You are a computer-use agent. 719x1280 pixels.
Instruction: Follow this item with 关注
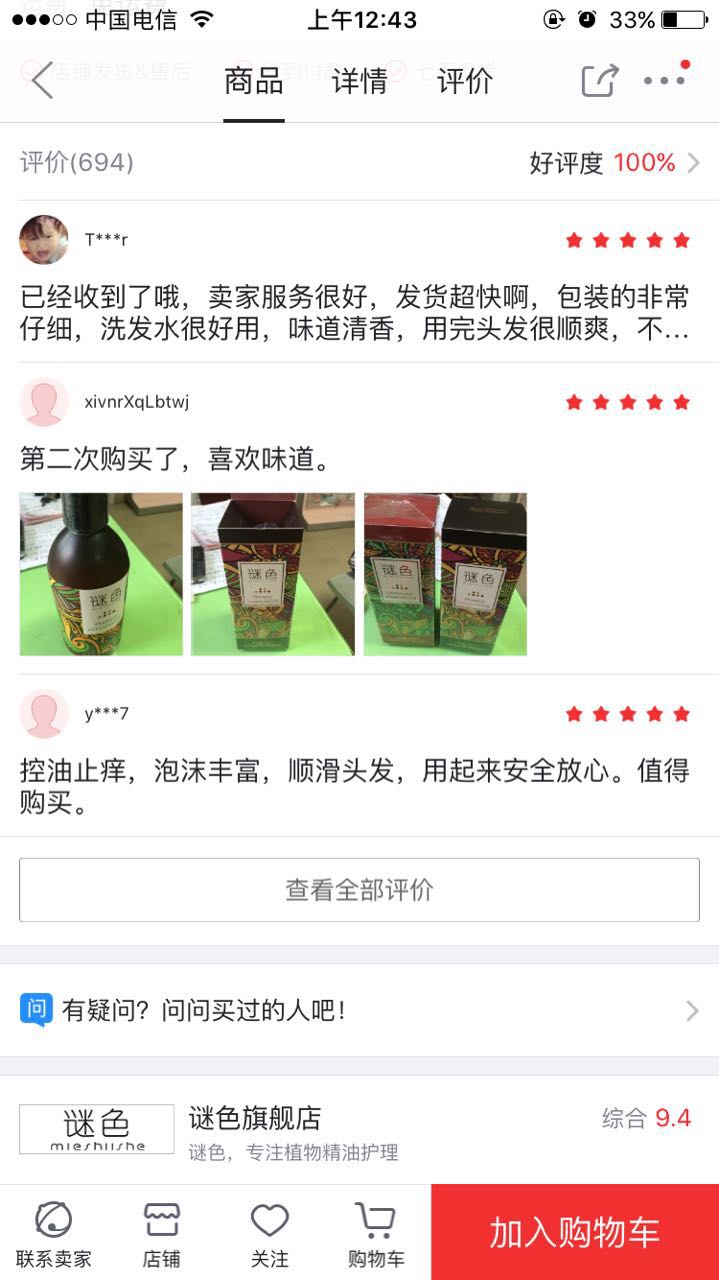269,1235
